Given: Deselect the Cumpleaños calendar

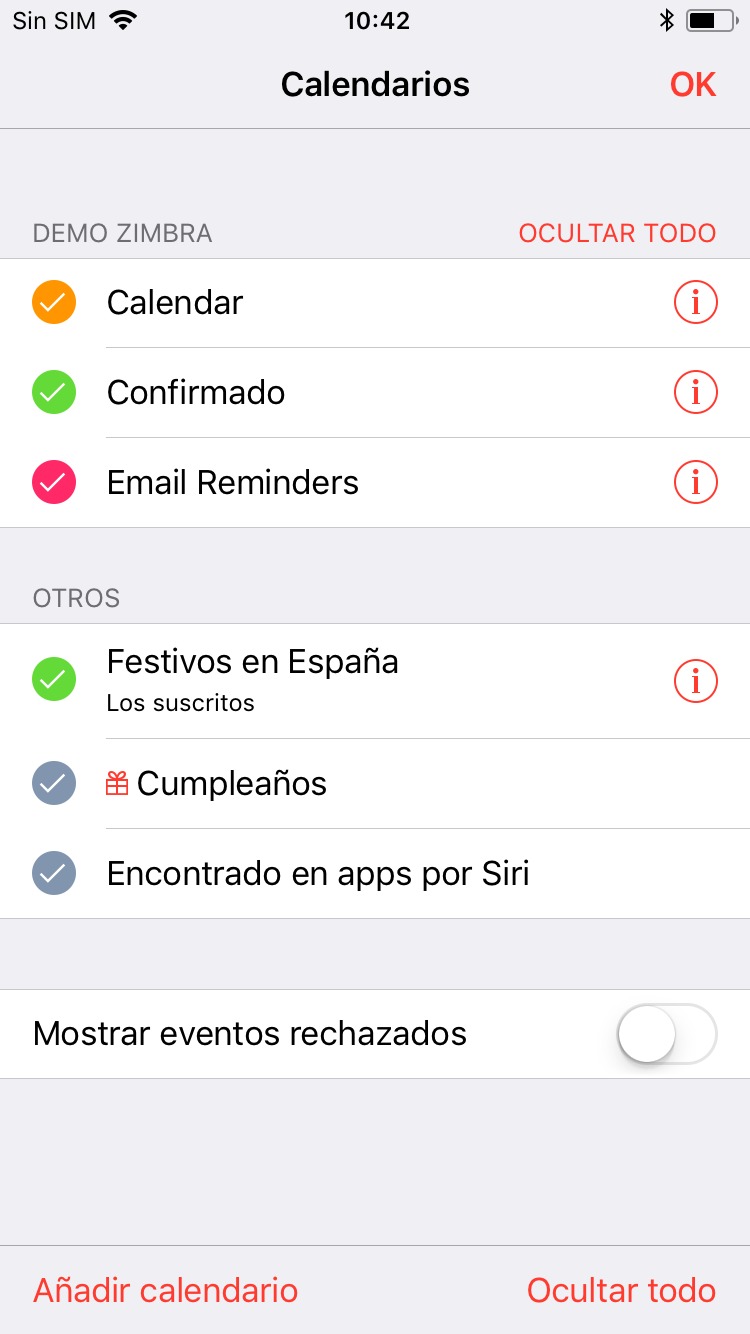Looking at the screenshot, I should tap(54, 783).
